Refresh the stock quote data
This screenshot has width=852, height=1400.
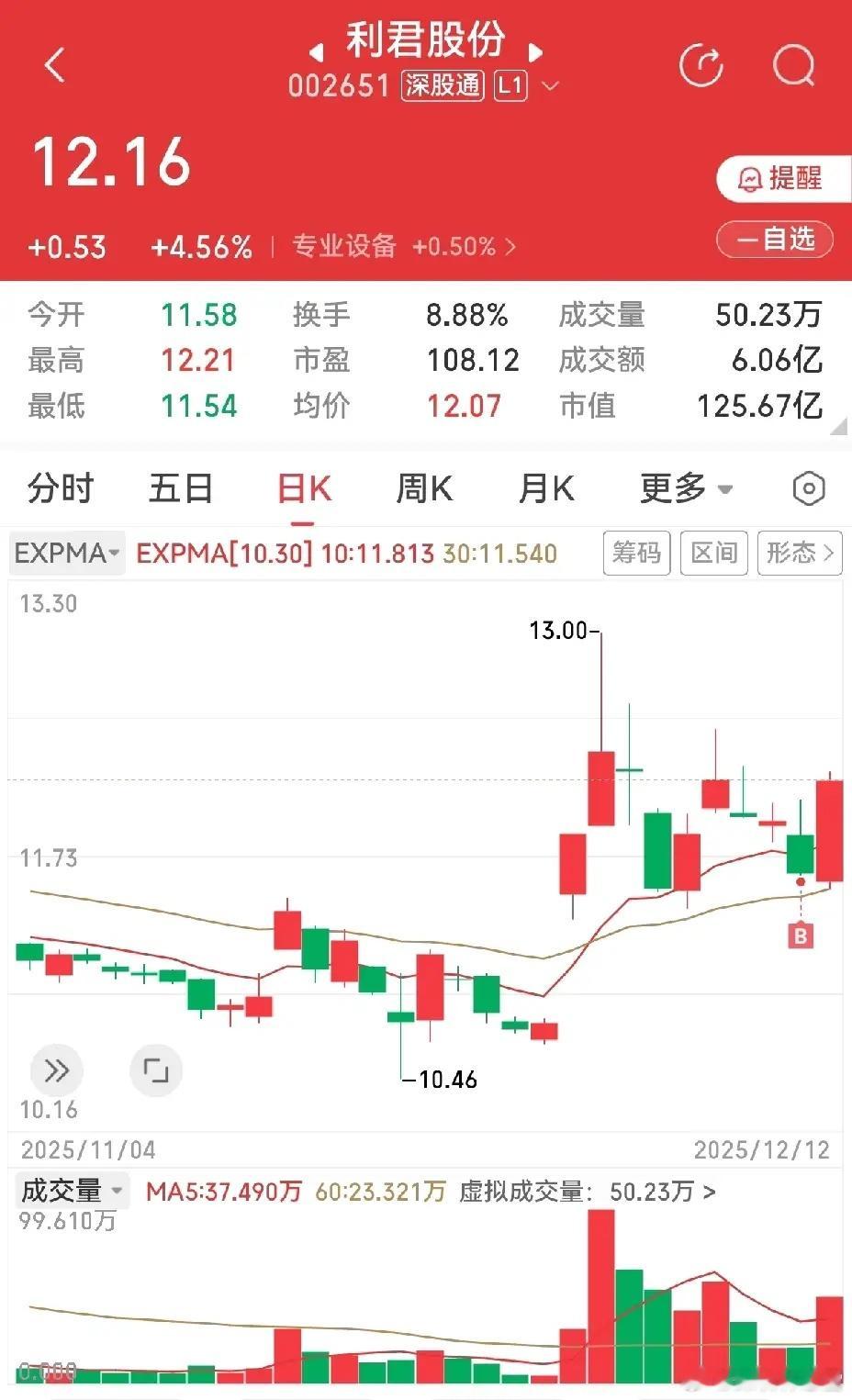(x=701, y=64)
